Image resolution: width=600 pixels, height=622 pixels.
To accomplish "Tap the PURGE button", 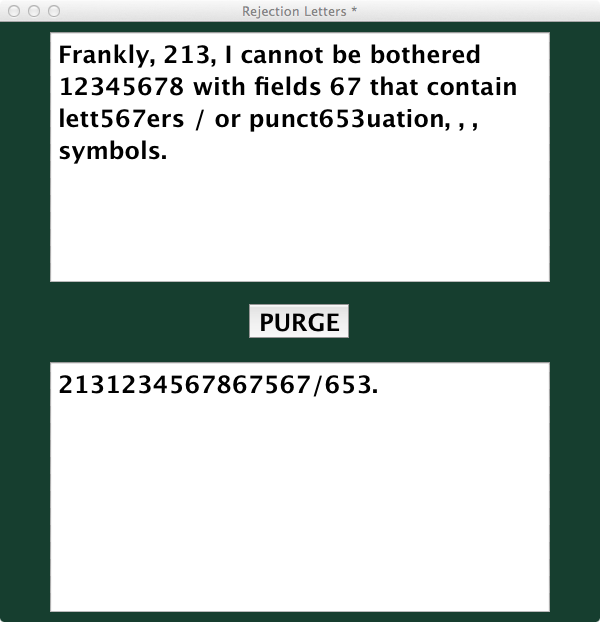I will (299, 322).
